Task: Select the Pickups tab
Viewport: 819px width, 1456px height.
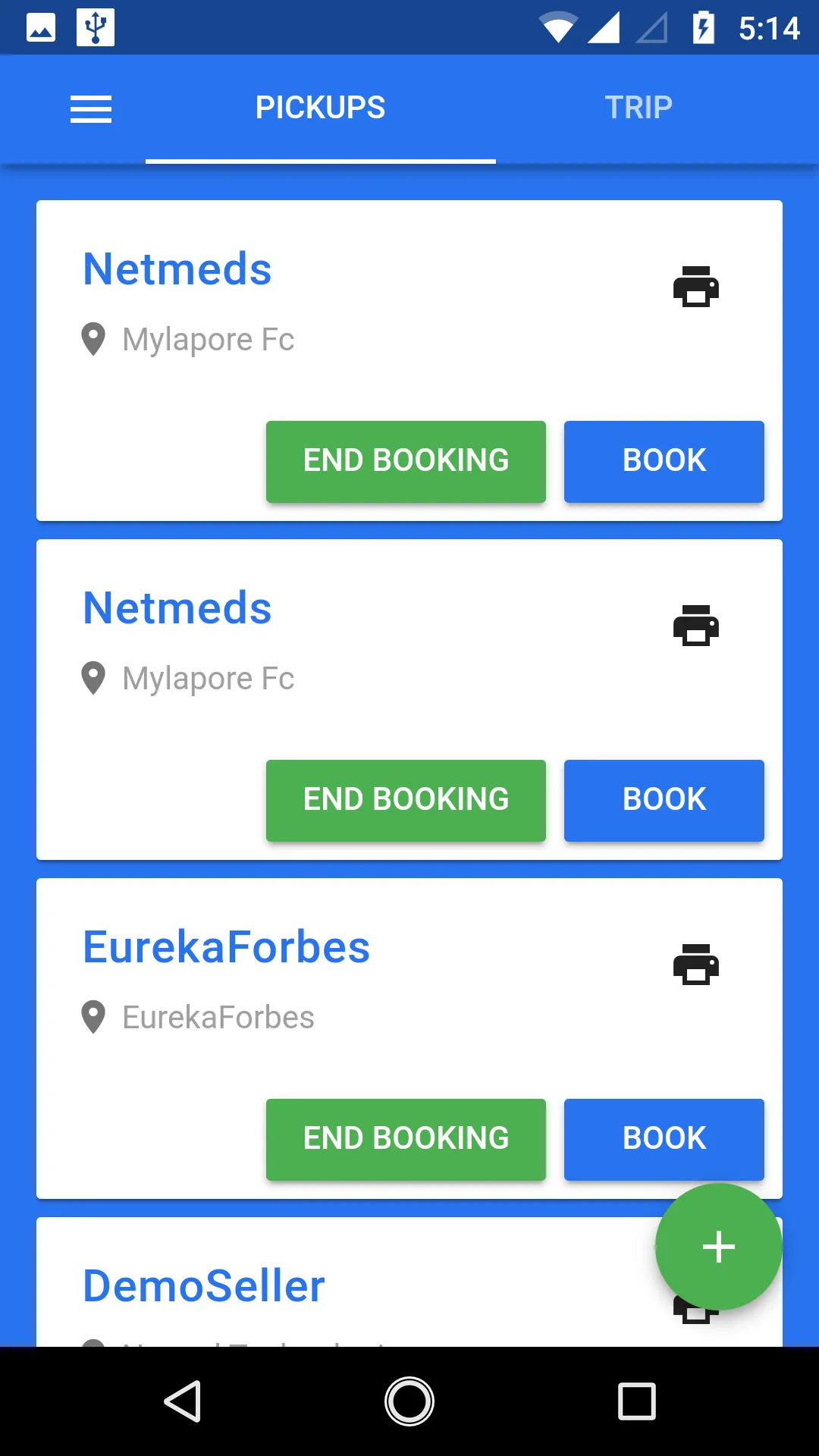Action: [320, 108]
